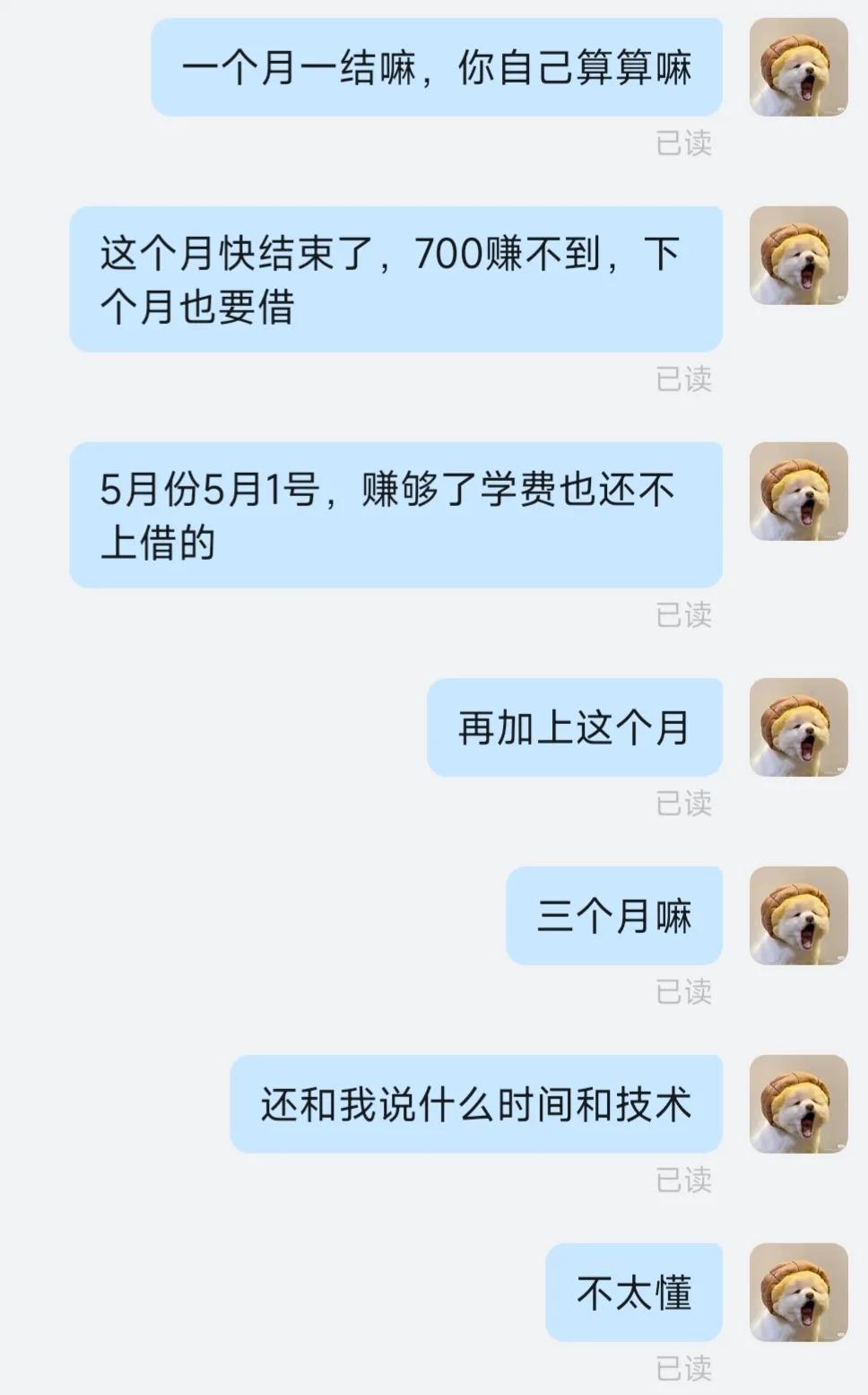
Task: Click the 已读 label under 三个月嘛
Action: click(x=684, y=991)
